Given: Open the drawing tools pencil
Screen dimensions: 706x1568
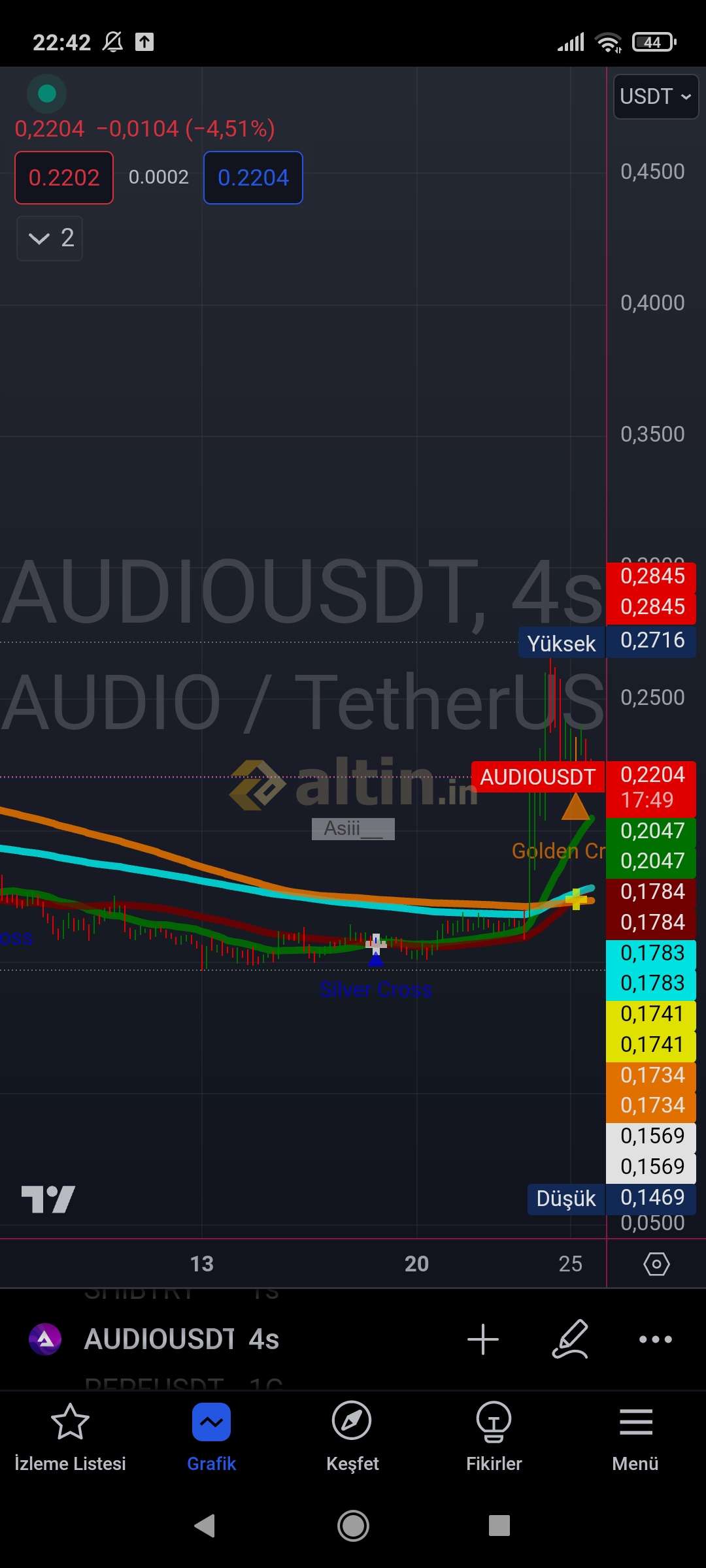Looking at the screenshot, I should click(570, 1339).
